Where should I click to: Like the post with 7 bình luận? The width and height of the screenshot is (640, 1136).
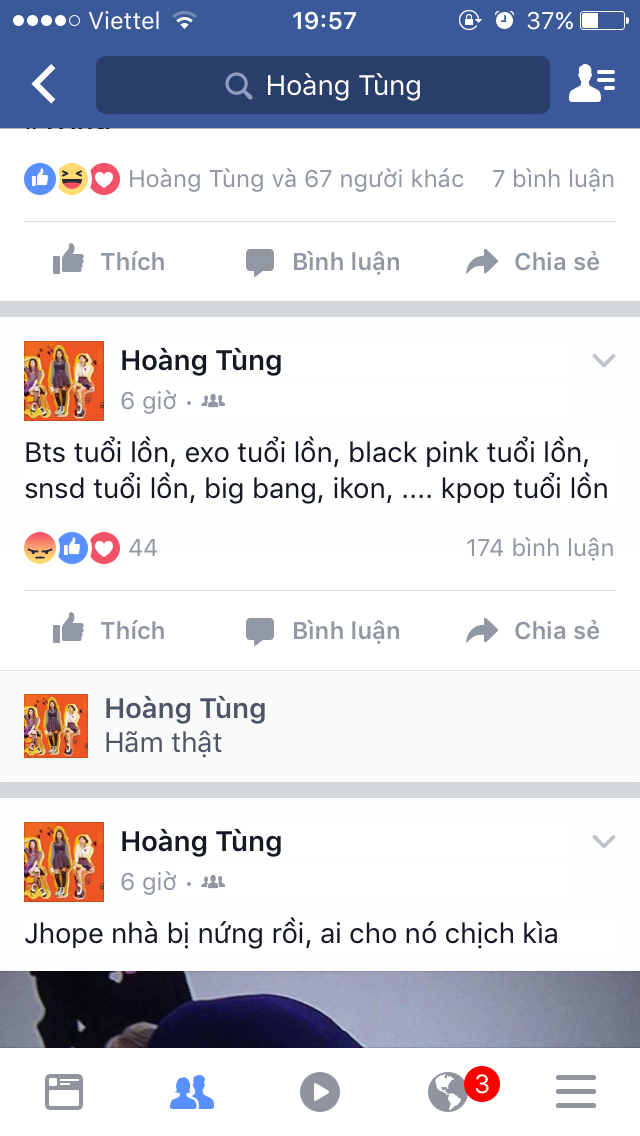pos(109,262)
